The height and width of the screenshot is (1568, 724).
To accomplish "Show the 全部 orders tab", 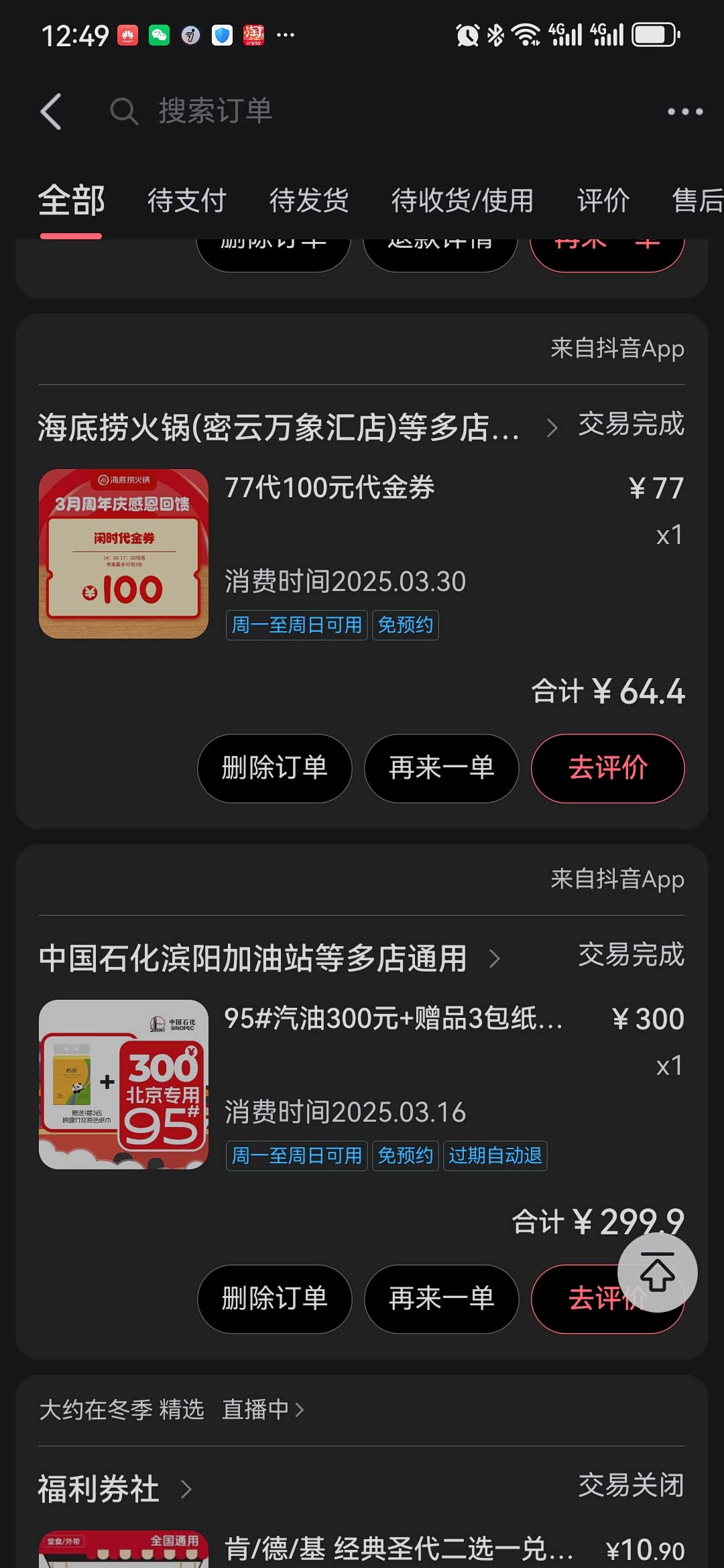I will (x=71, y=200).
